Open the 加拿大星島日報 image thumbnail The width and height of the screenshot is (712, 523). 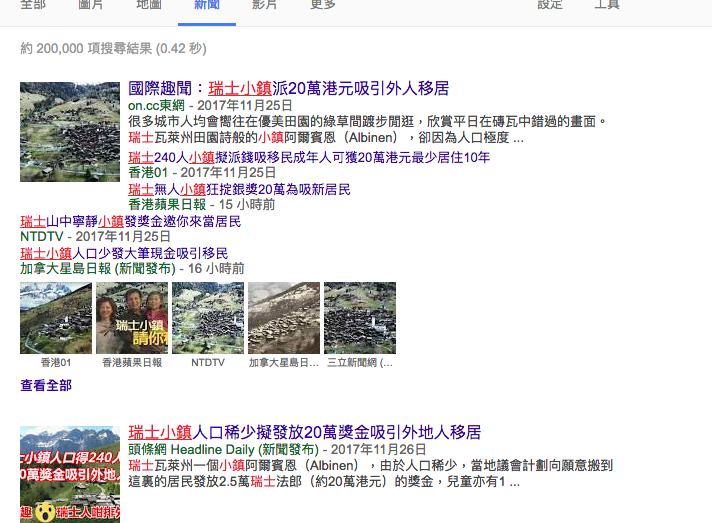tap(284, 317)
